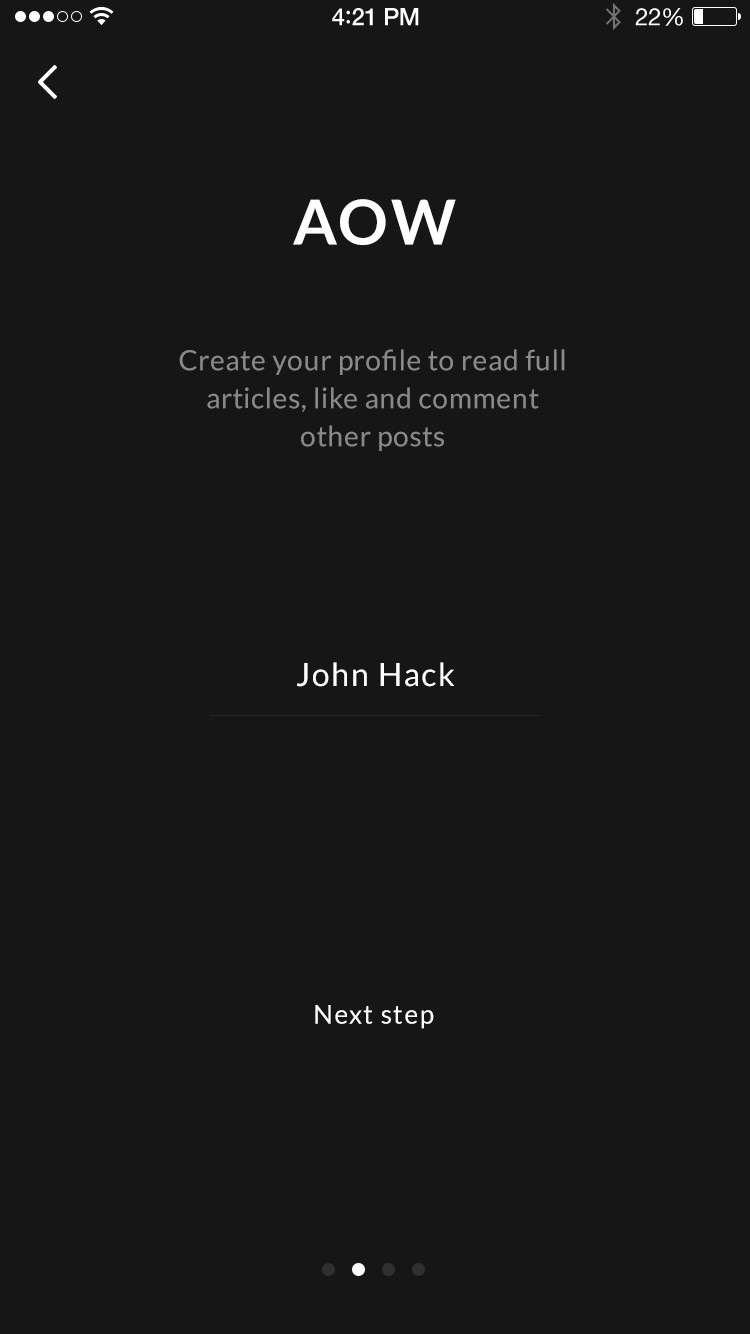Edit the John Hack name field
This screenshot has height=1334, width=750.
coord(375,676)
